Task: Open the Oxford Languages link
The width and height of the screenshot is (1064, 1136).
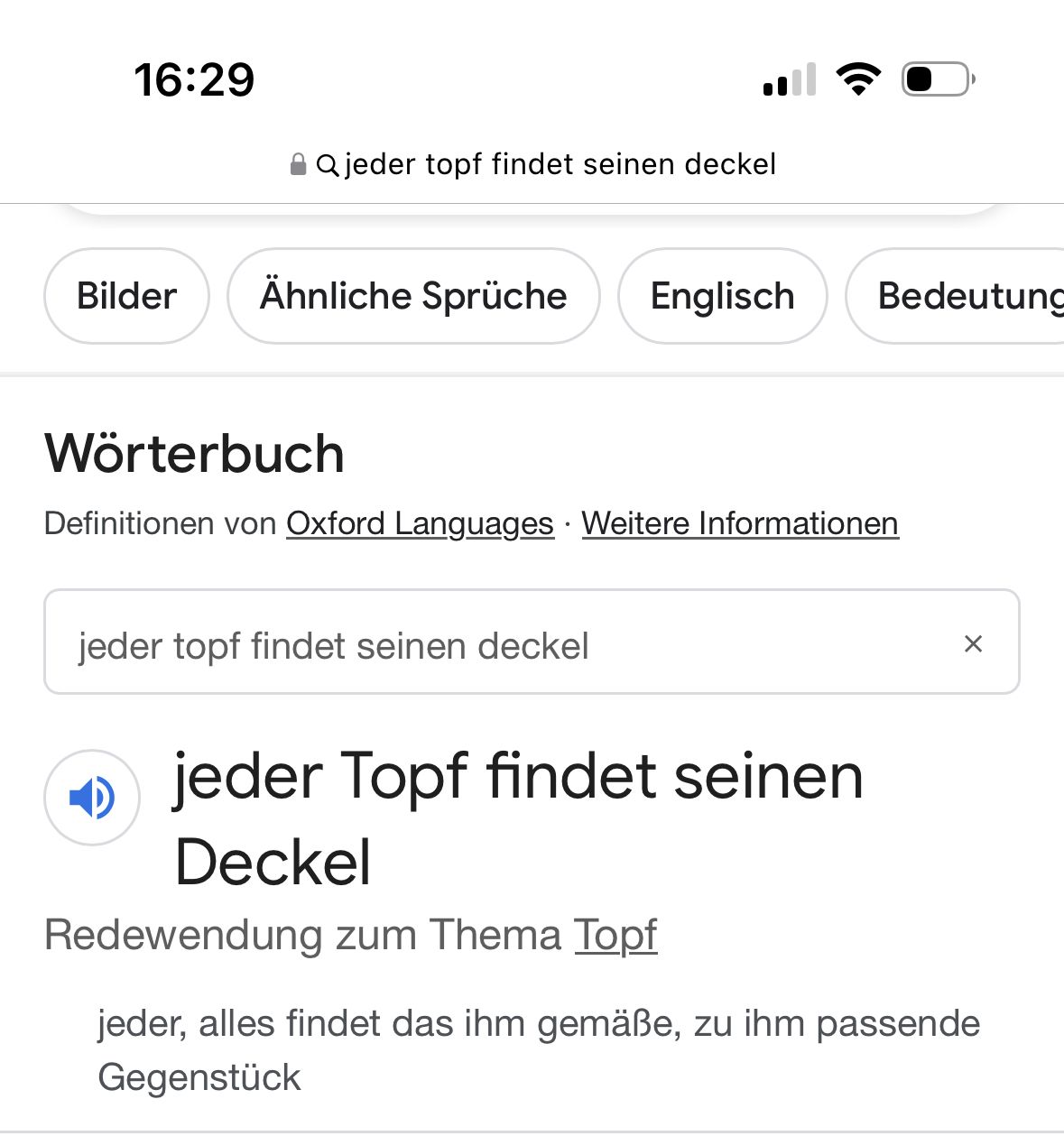Action: click(x=420, y=524)
